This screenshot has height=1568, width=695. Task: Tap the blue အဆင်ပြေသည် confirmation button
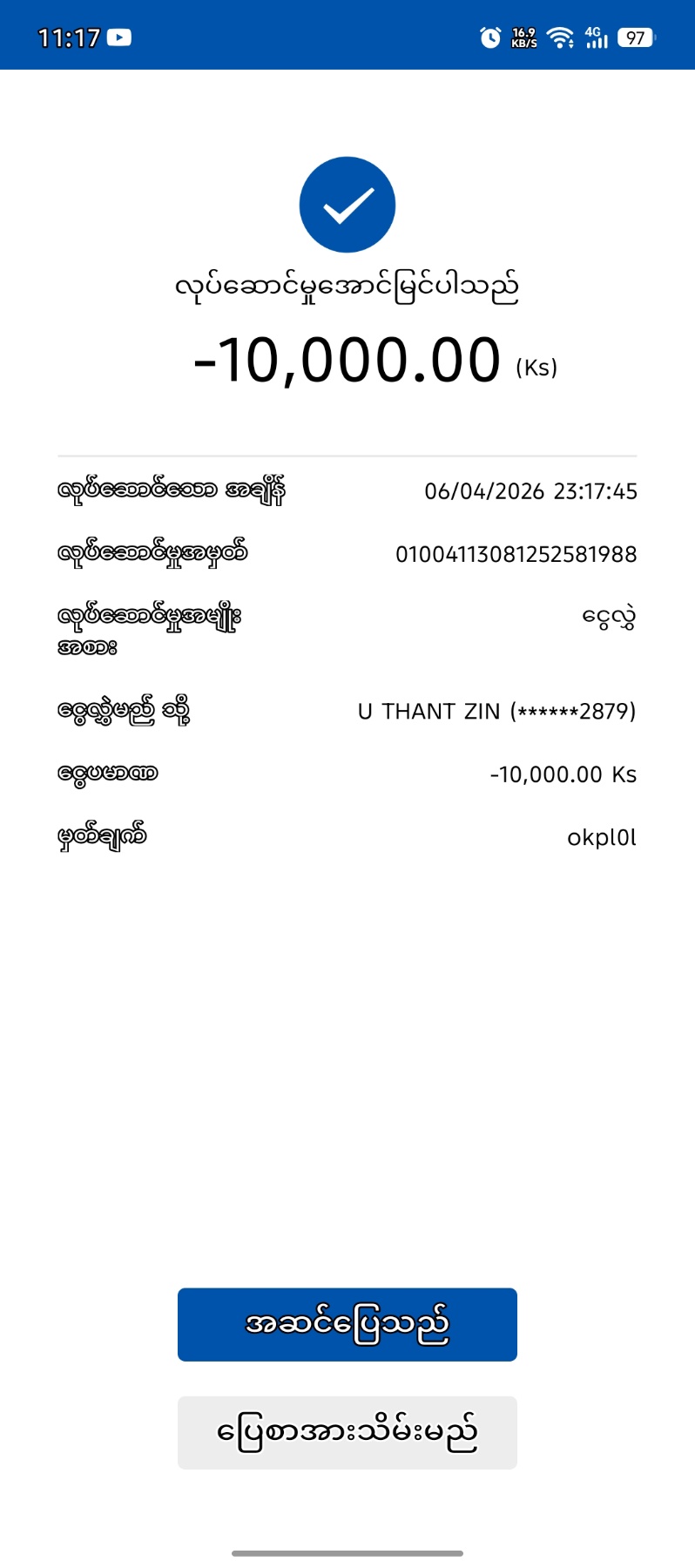pyautogui.click(x=347, y=1324)
